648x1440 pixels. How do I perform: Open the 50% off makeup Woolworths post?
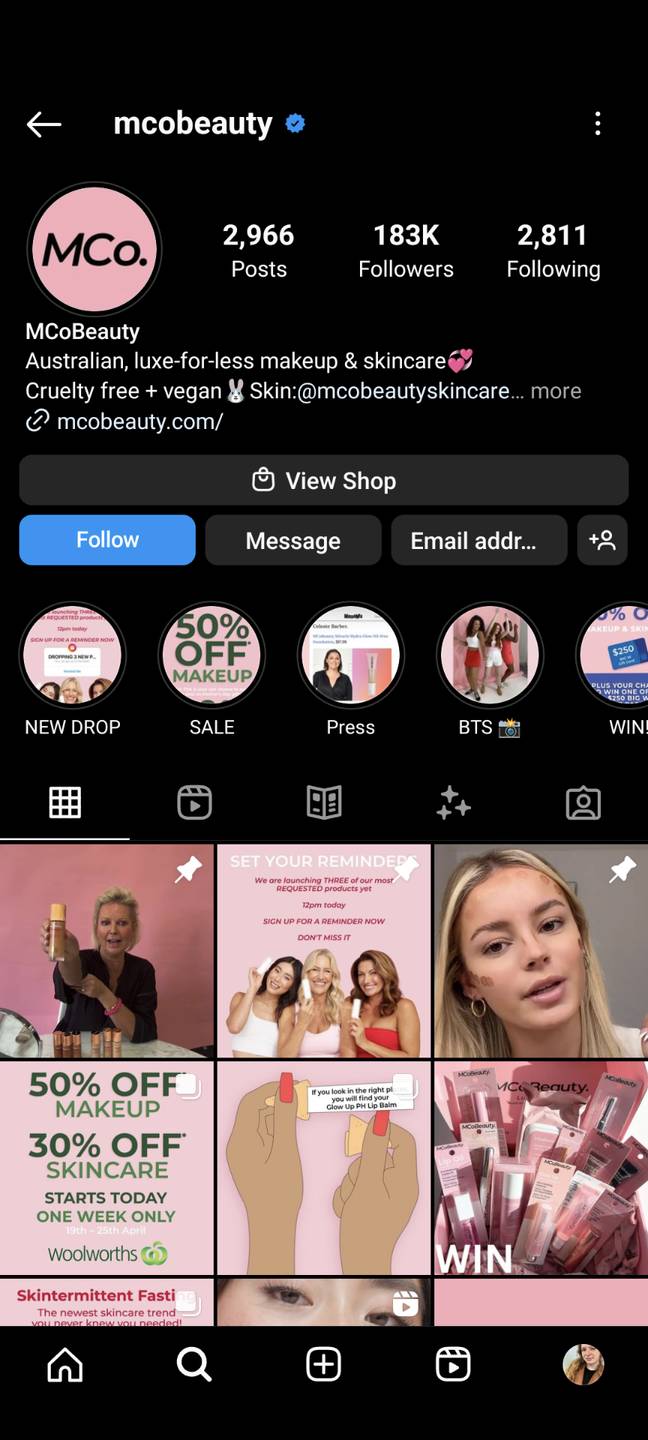[107, 1168]
